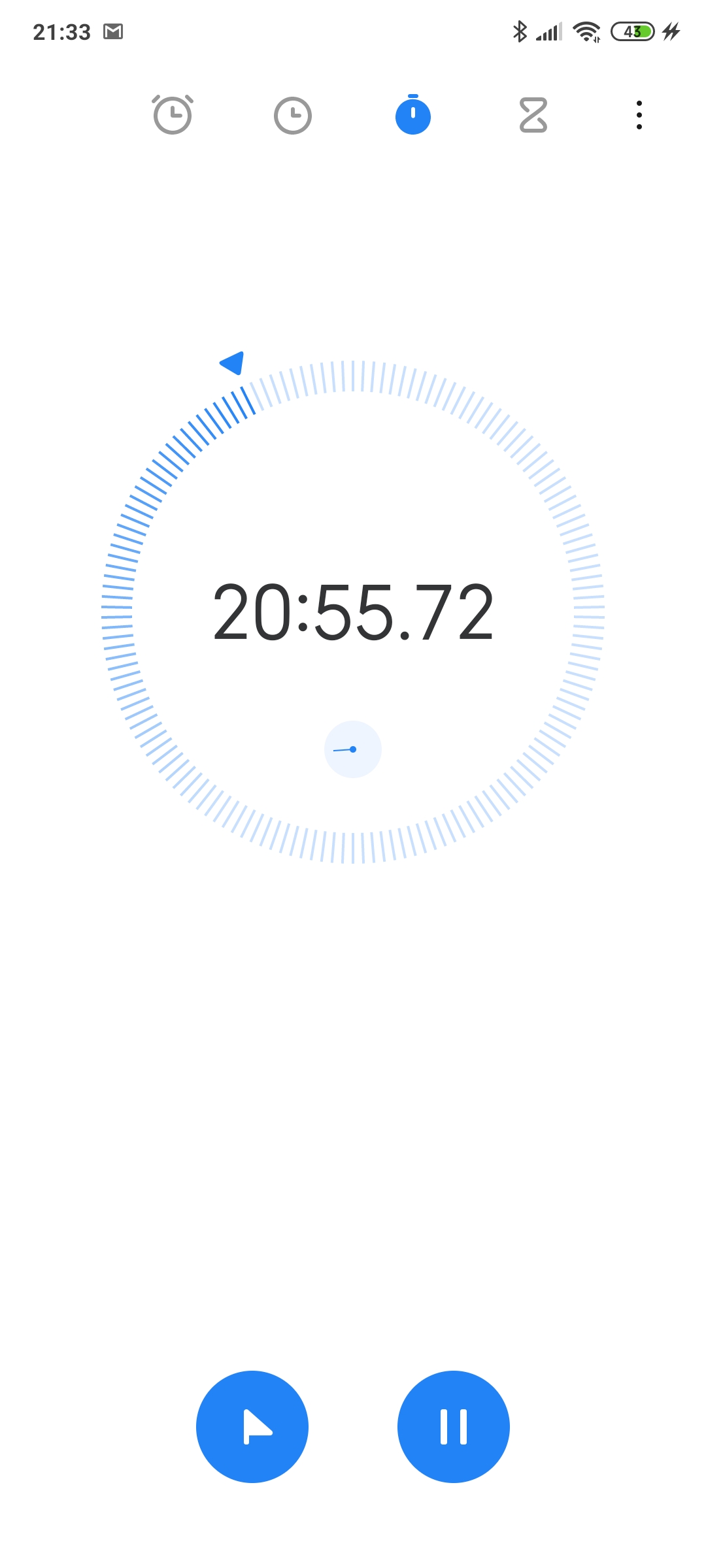This screenshot has width=706, height=1568.
Task: Pause the running stopwatch
Action: coord(454,1427)
